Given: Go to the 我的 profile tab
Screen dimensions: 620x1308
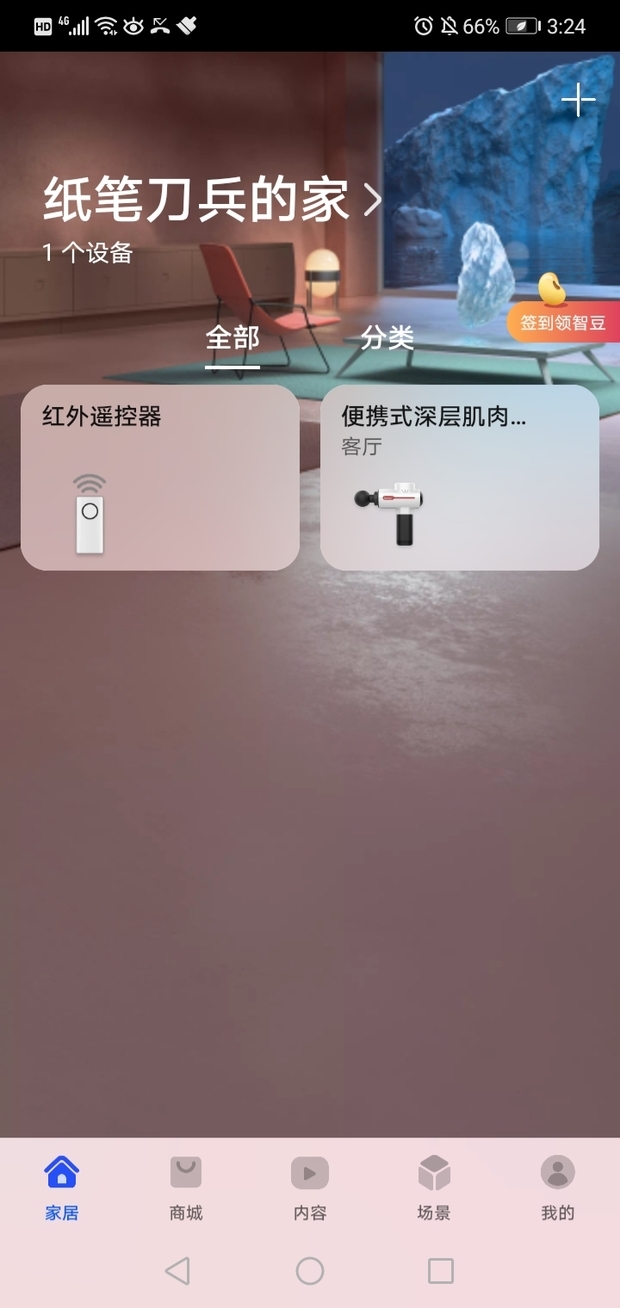Looking at the screenshot, I should [x=558, y=1188].
